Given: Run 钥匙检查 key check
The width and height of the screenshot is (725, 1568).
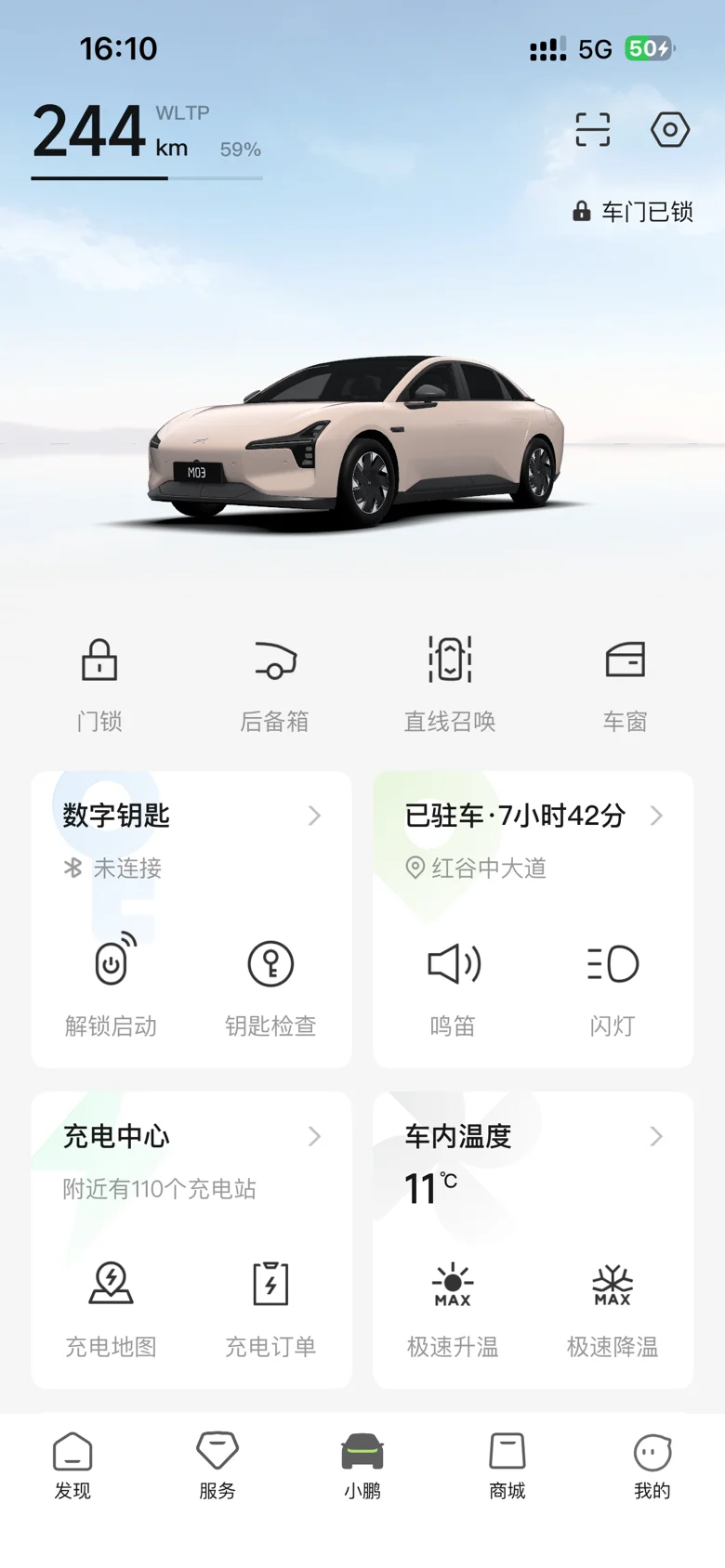Looking at the screenshot, I should 270,987.
